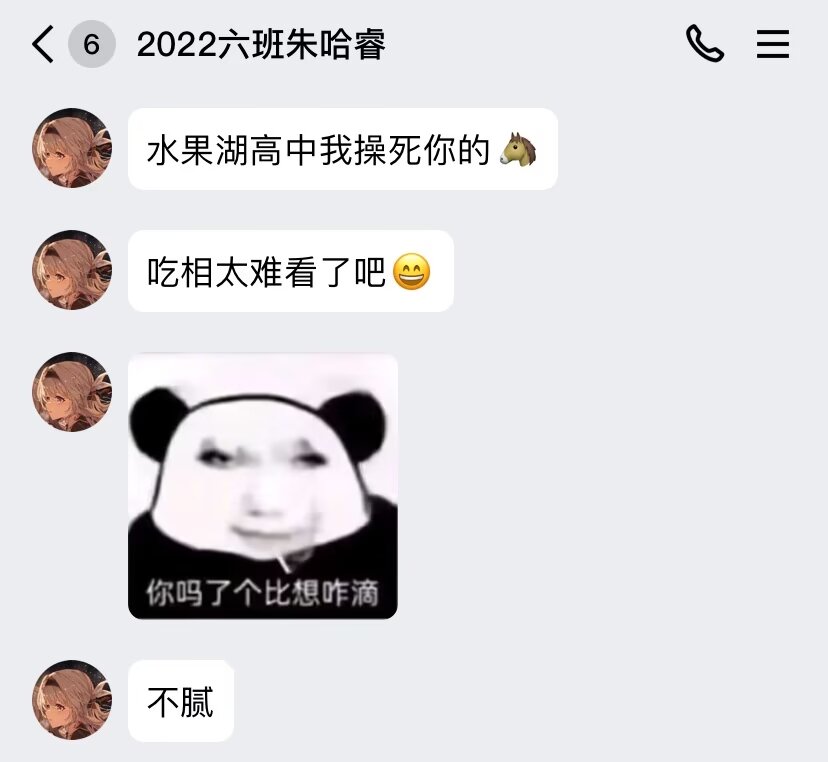This screenshot has height=762, width=828.
Task: Go back to the chat list
Action: point(43,45)
